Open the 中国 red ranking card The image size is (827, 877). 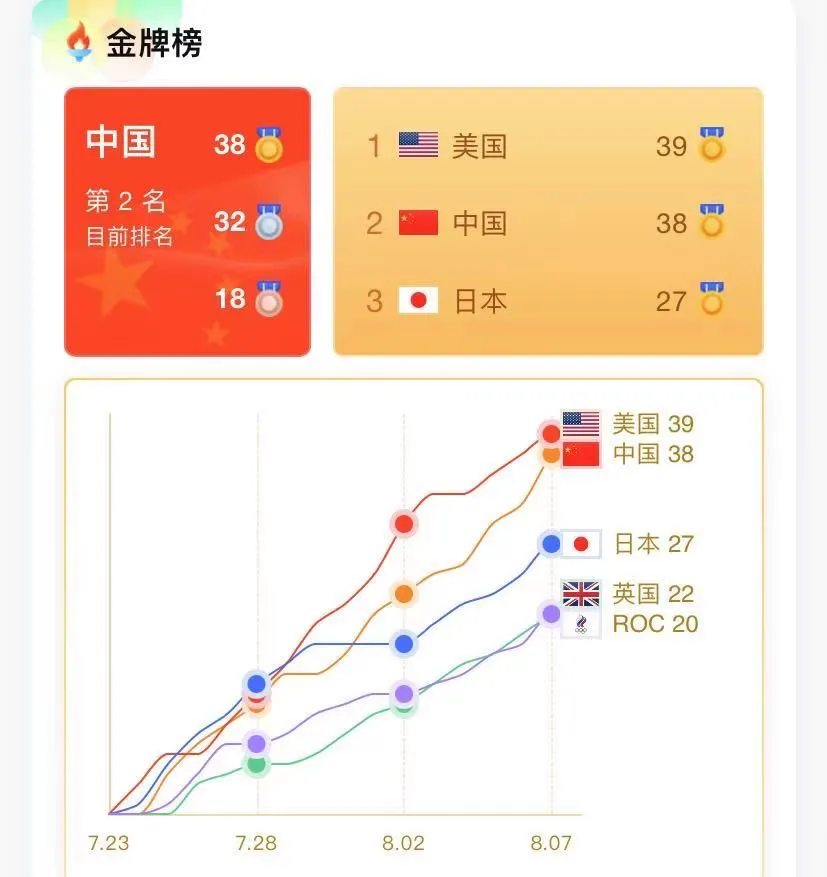click(x=186, y=220)
